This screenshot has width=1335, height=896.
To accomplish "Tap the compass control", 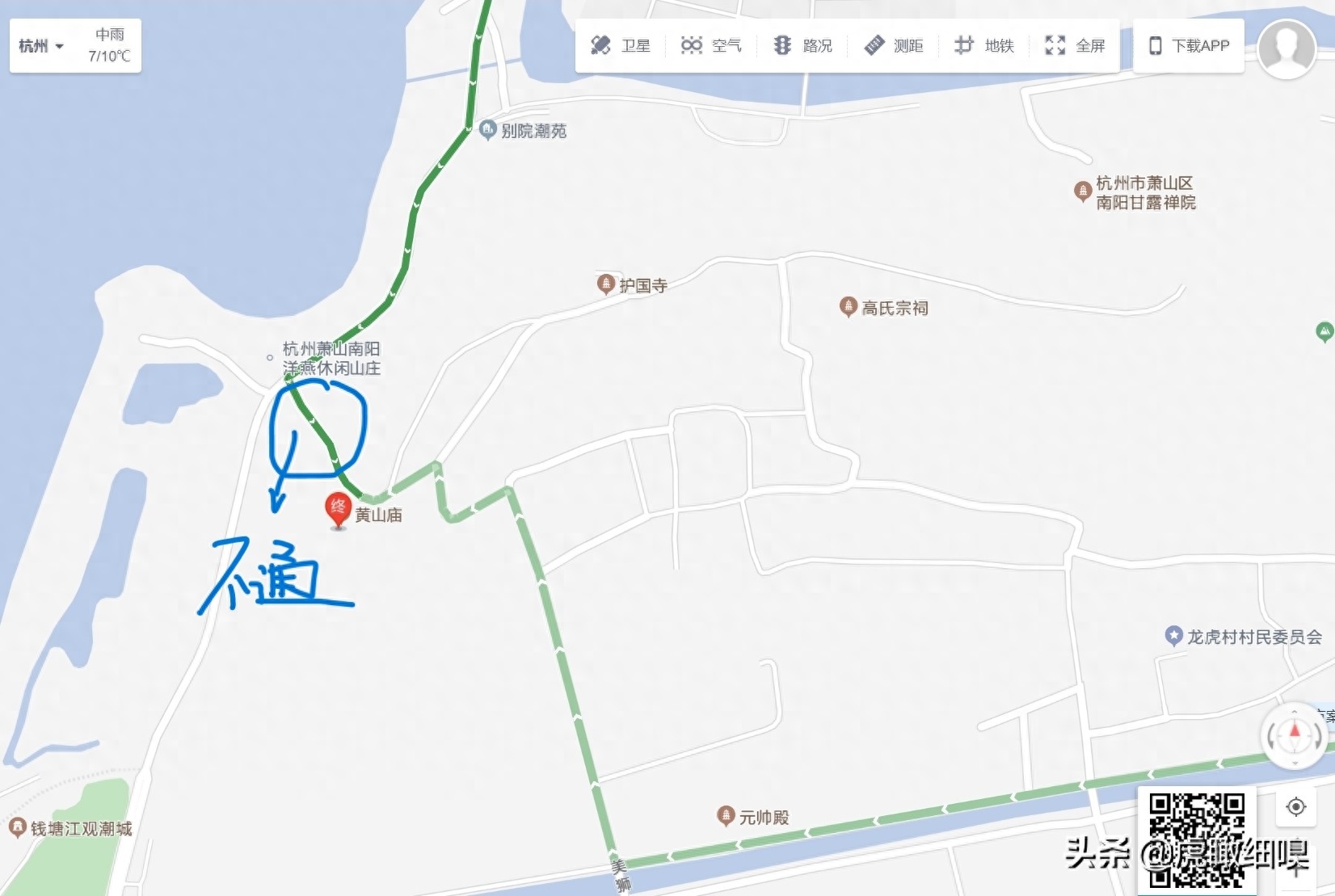I will tap(1294, 736).
